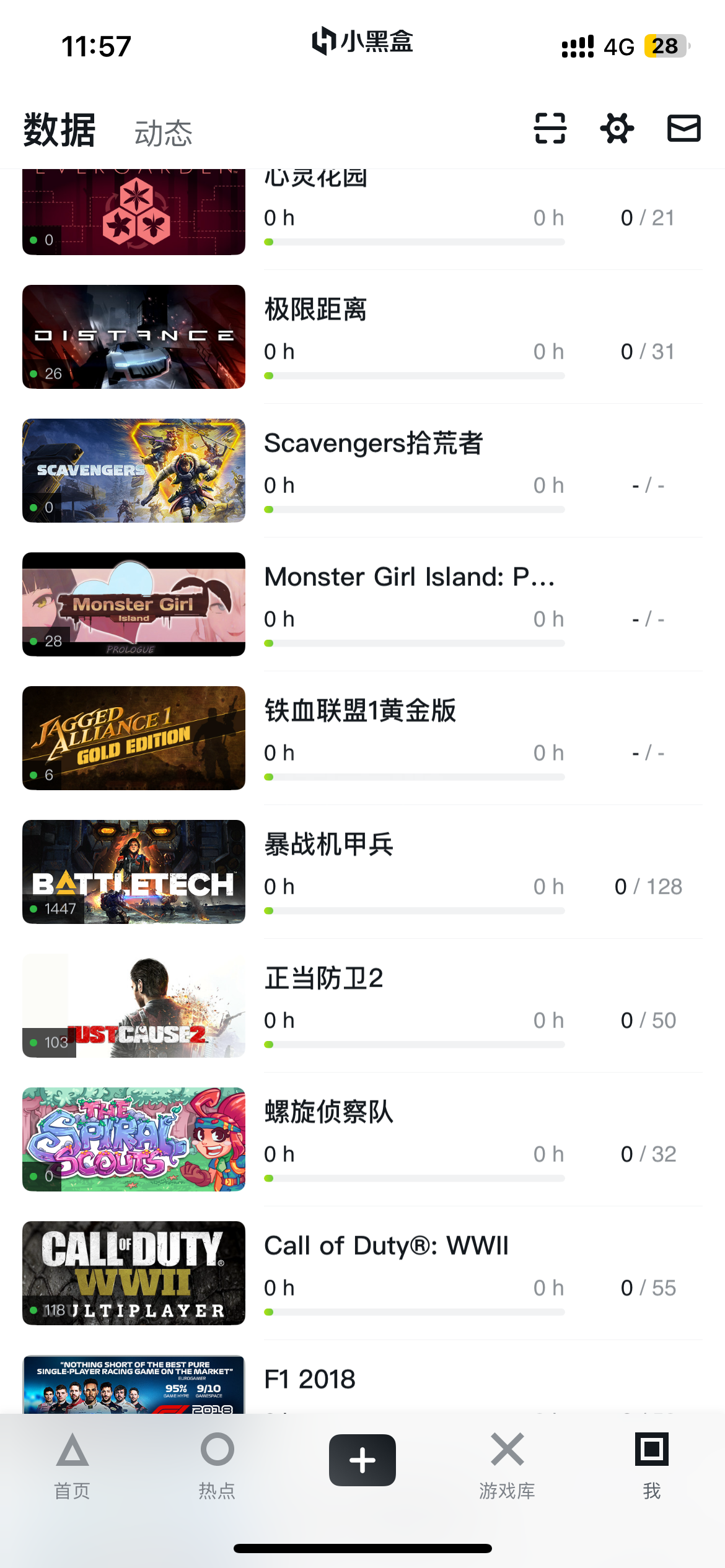Switch to the 动态 tab
The image size is (725, 1568).
coord(164,133)
